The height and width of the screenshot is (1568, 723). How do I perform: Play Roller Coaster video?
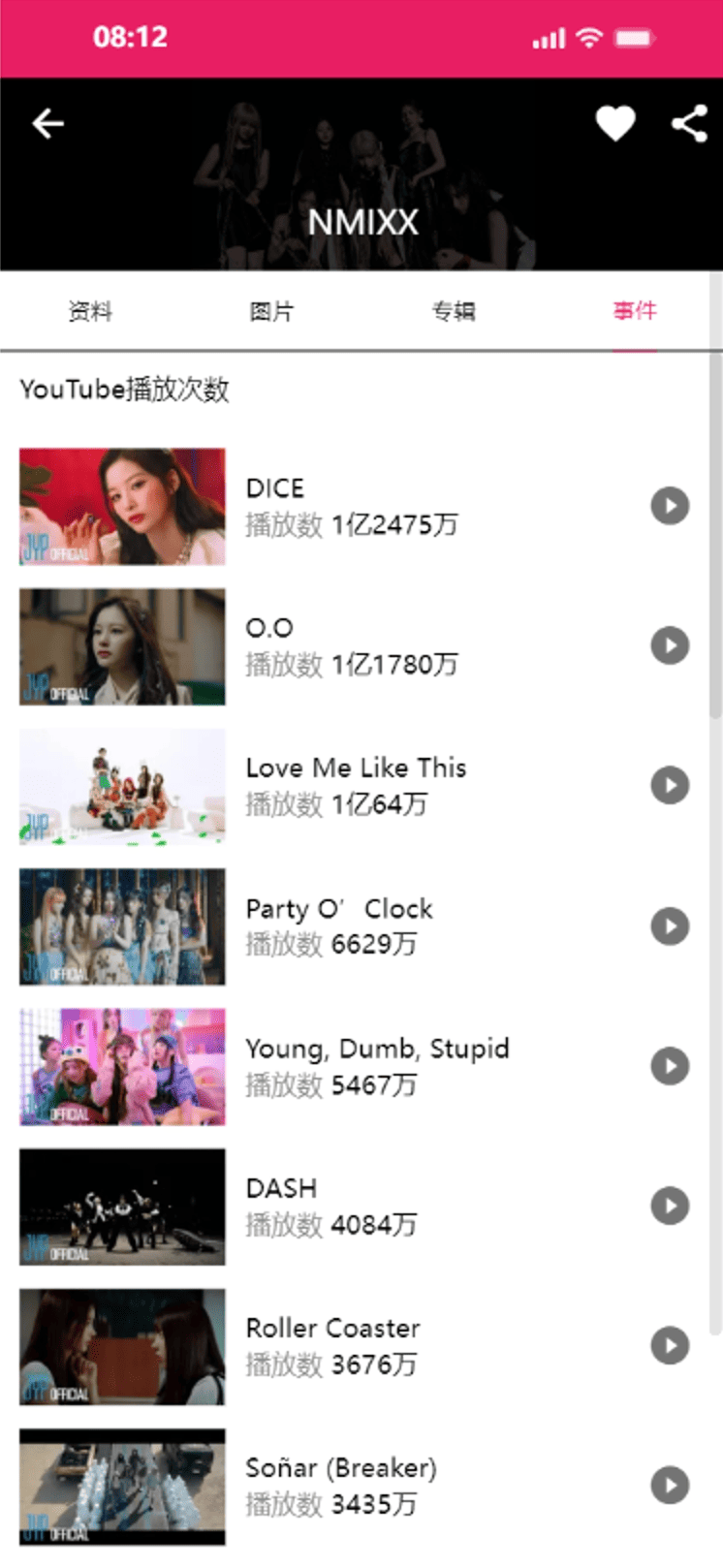tap(670, 1345)
